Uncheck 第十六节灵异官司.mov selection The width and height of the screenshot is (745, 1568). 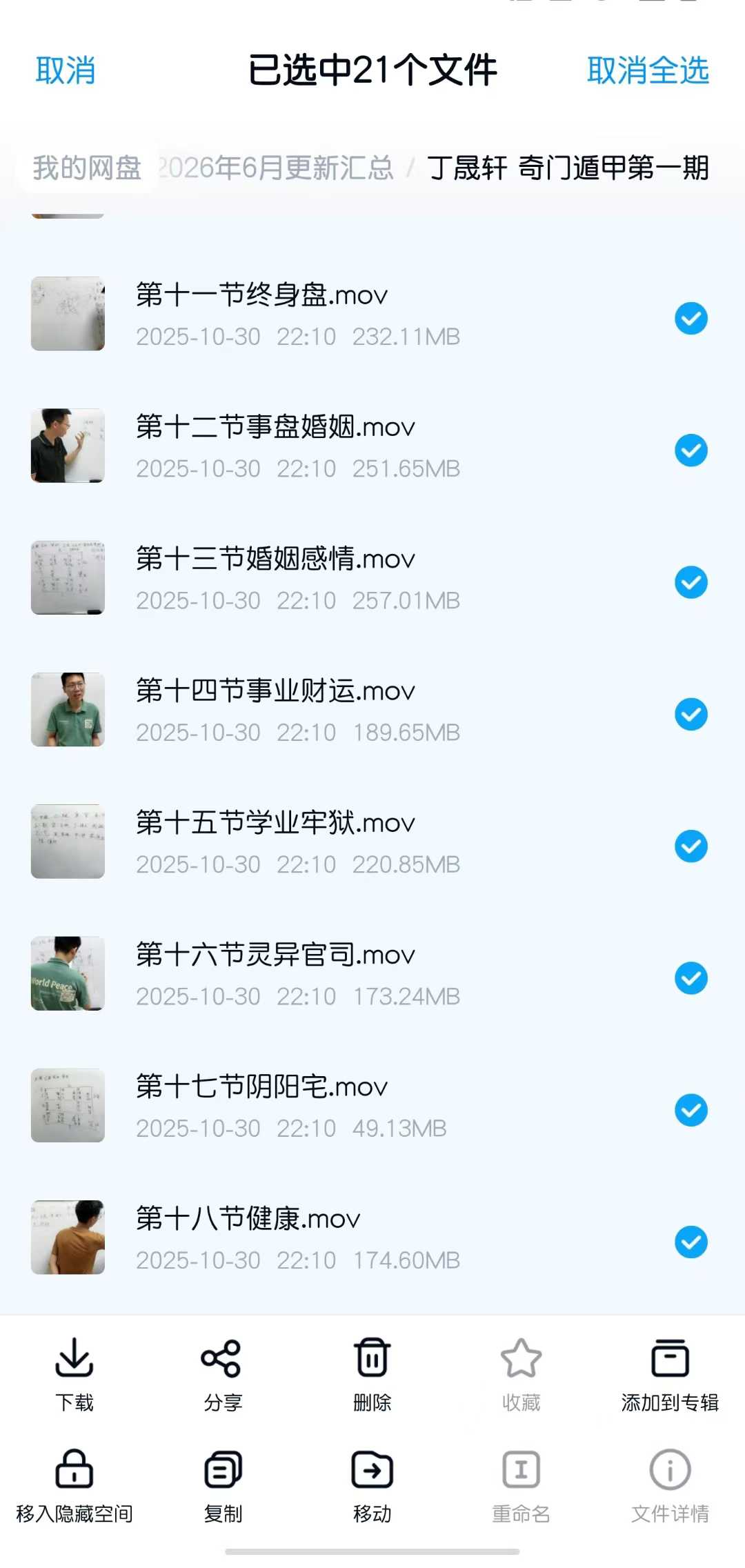[691, 977]
